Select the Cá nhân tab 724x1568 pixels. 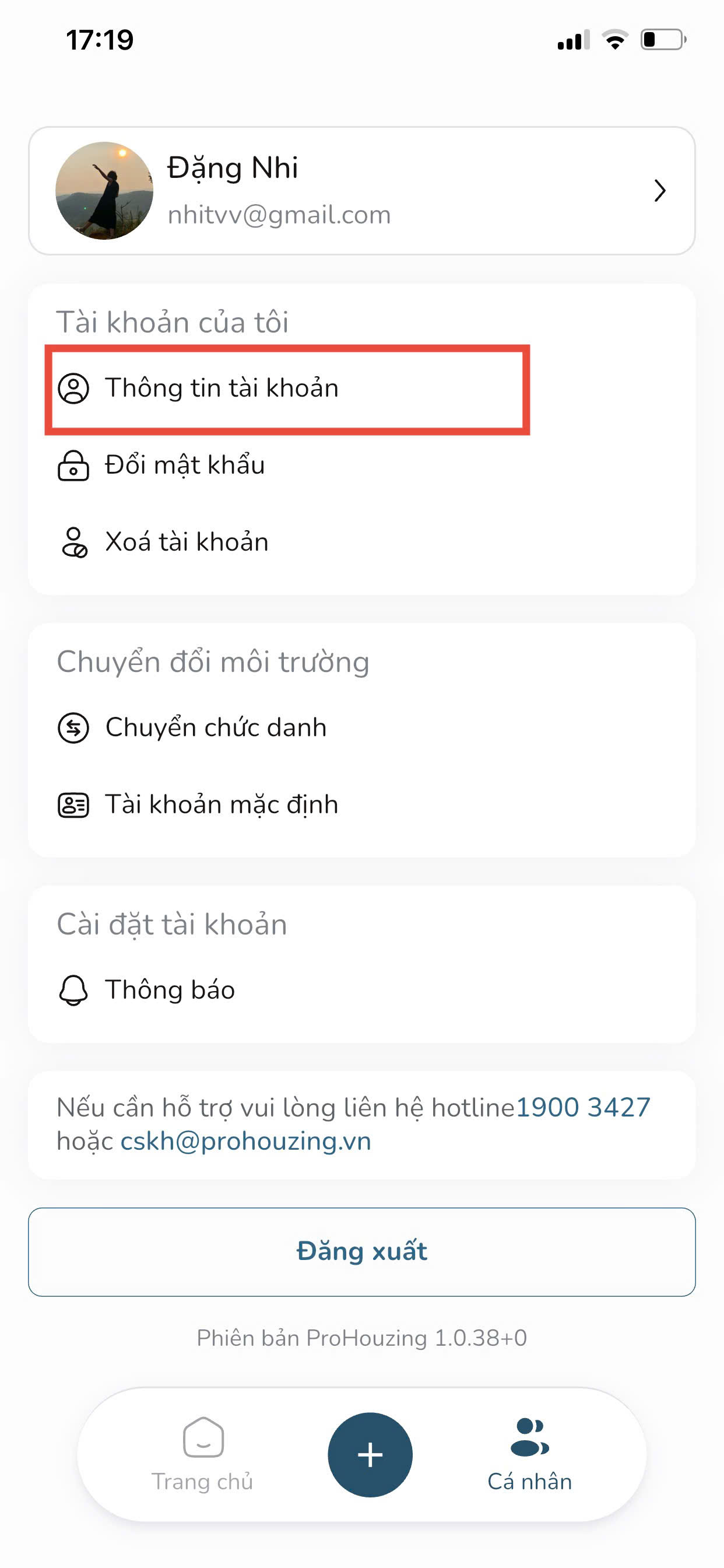click(529, 1454)
